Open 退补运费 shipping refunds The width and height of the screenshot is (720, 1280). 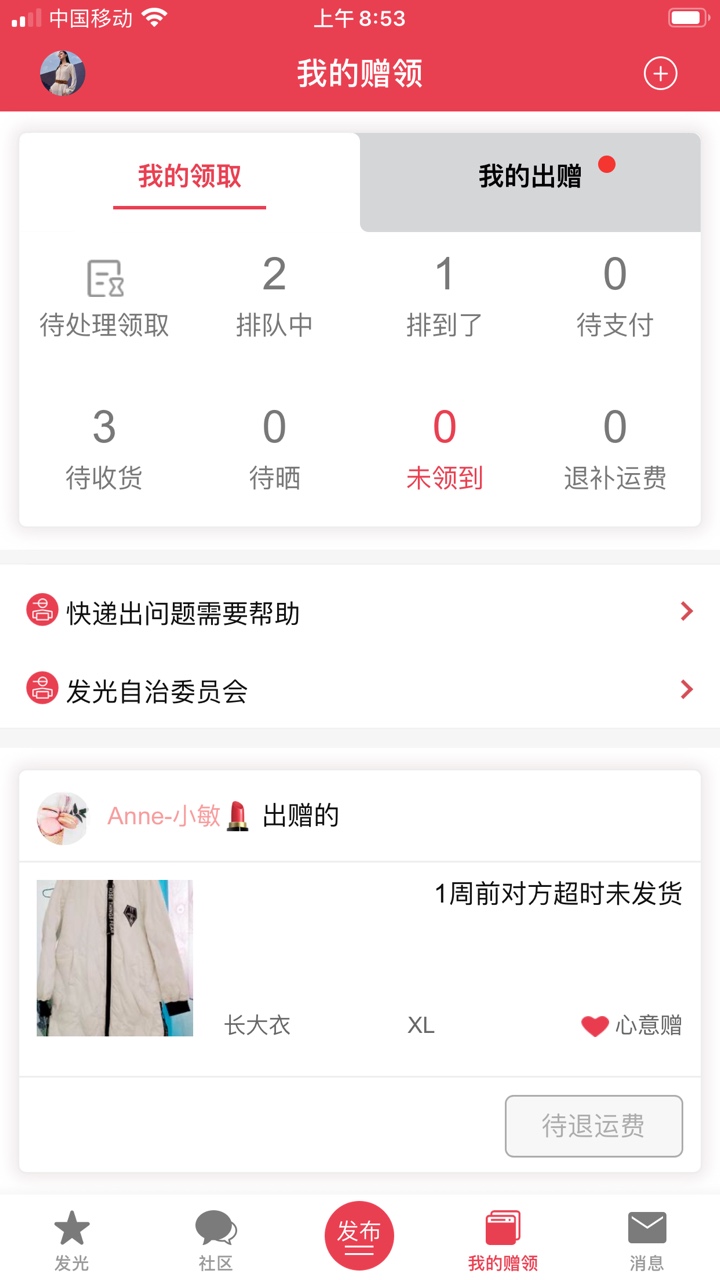coord(615,451)
